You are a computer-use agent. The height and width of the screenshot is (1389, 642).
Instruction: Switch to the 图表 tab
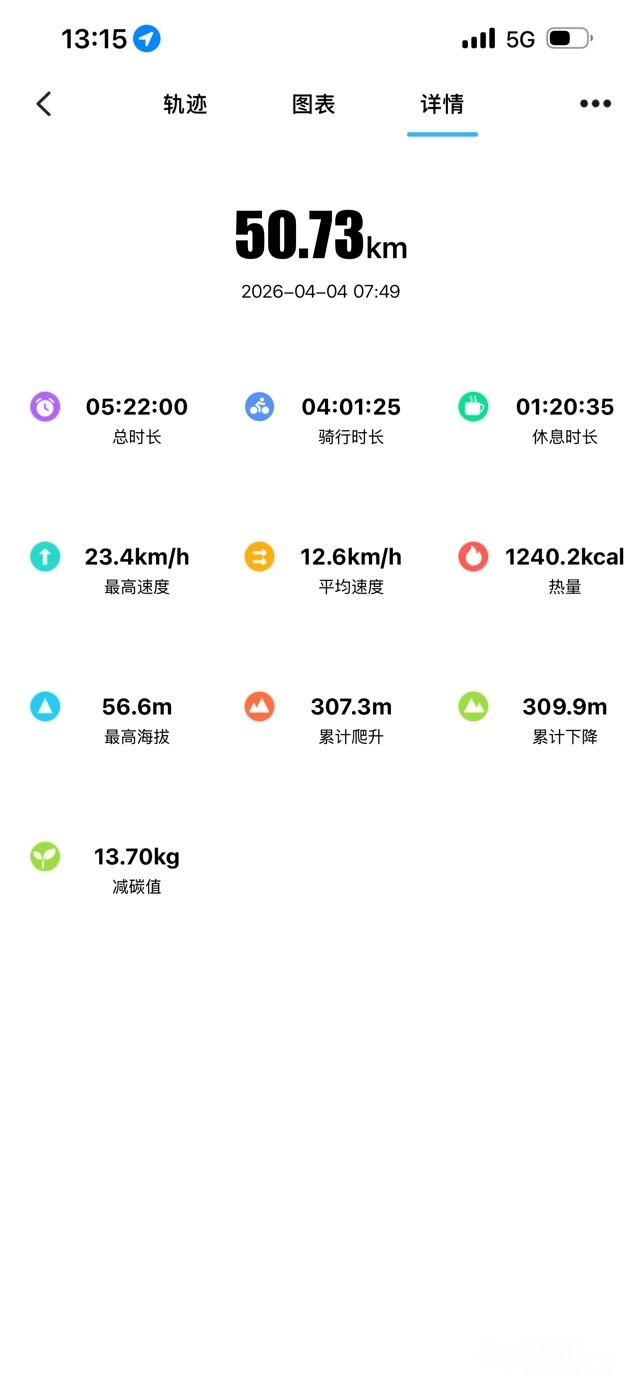point(313,104)
